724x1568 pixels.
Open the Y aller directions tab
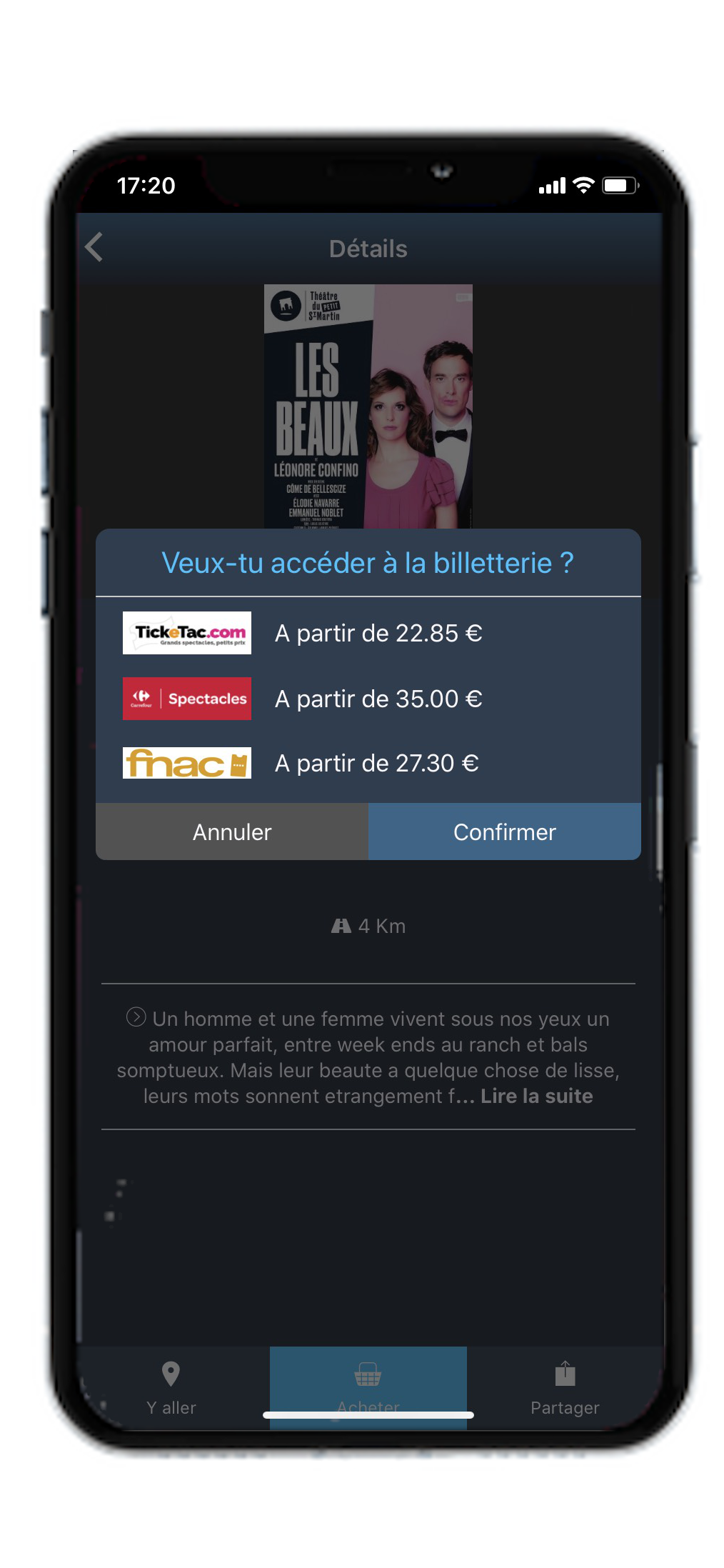coord(171,1387)
